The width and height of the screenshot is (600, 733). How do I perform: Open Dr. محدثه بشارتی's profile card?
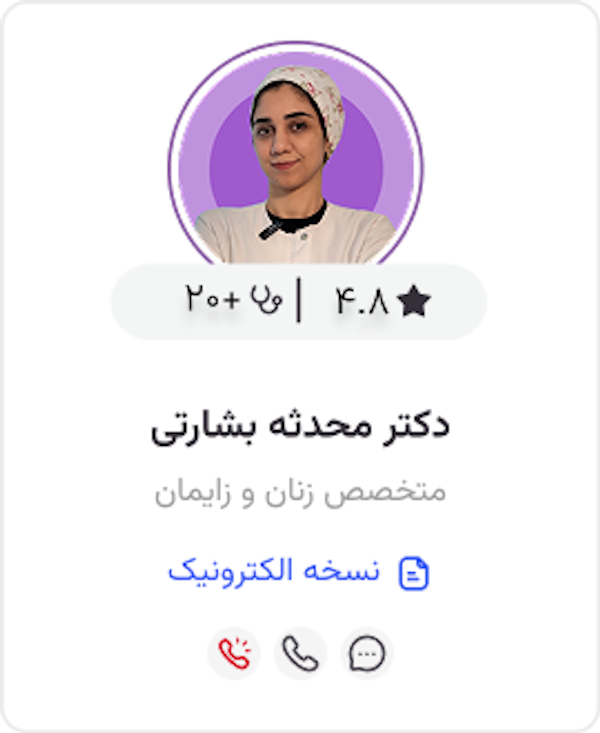tap(300, 426)
